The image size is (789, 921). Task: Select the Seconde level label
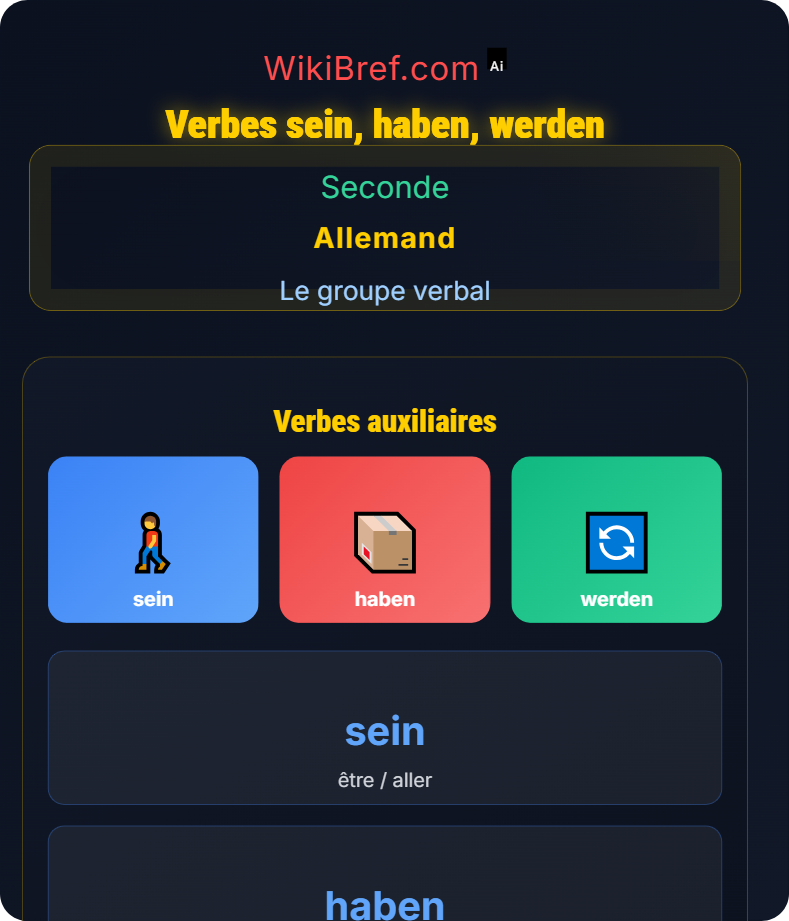tap(385, 187)
